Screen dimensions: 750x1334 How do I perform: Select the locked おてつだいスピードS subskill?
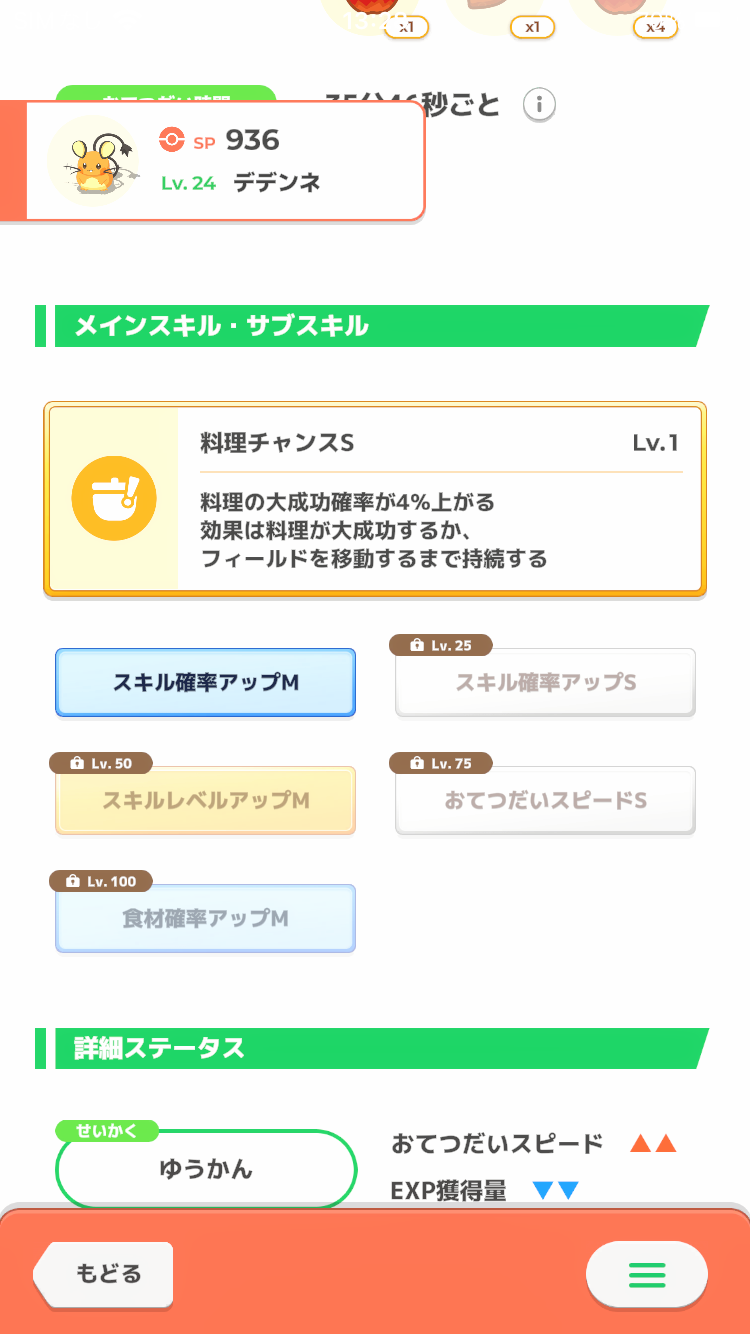coord(544,800)
